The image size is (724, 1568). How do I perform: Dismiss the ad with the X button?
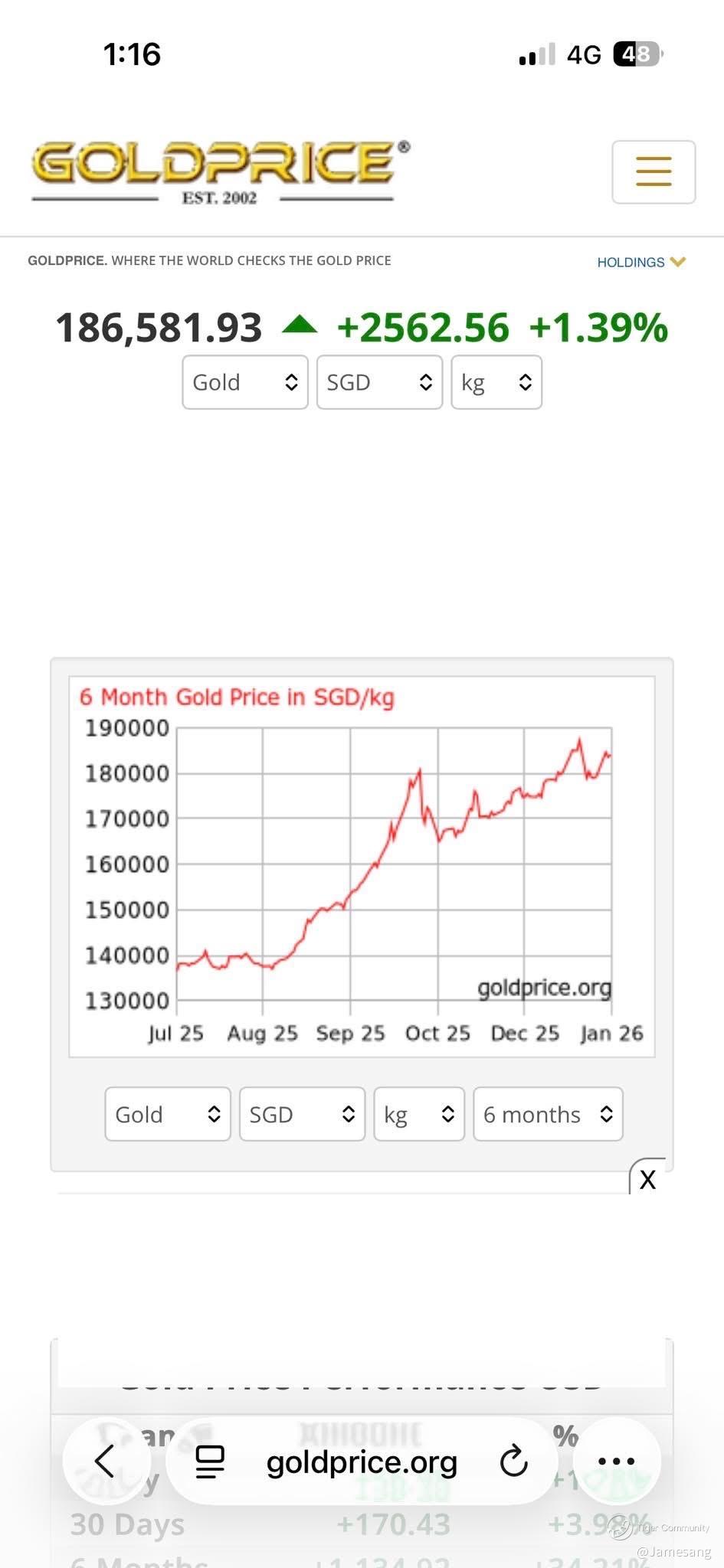(x=647, y=1179)
